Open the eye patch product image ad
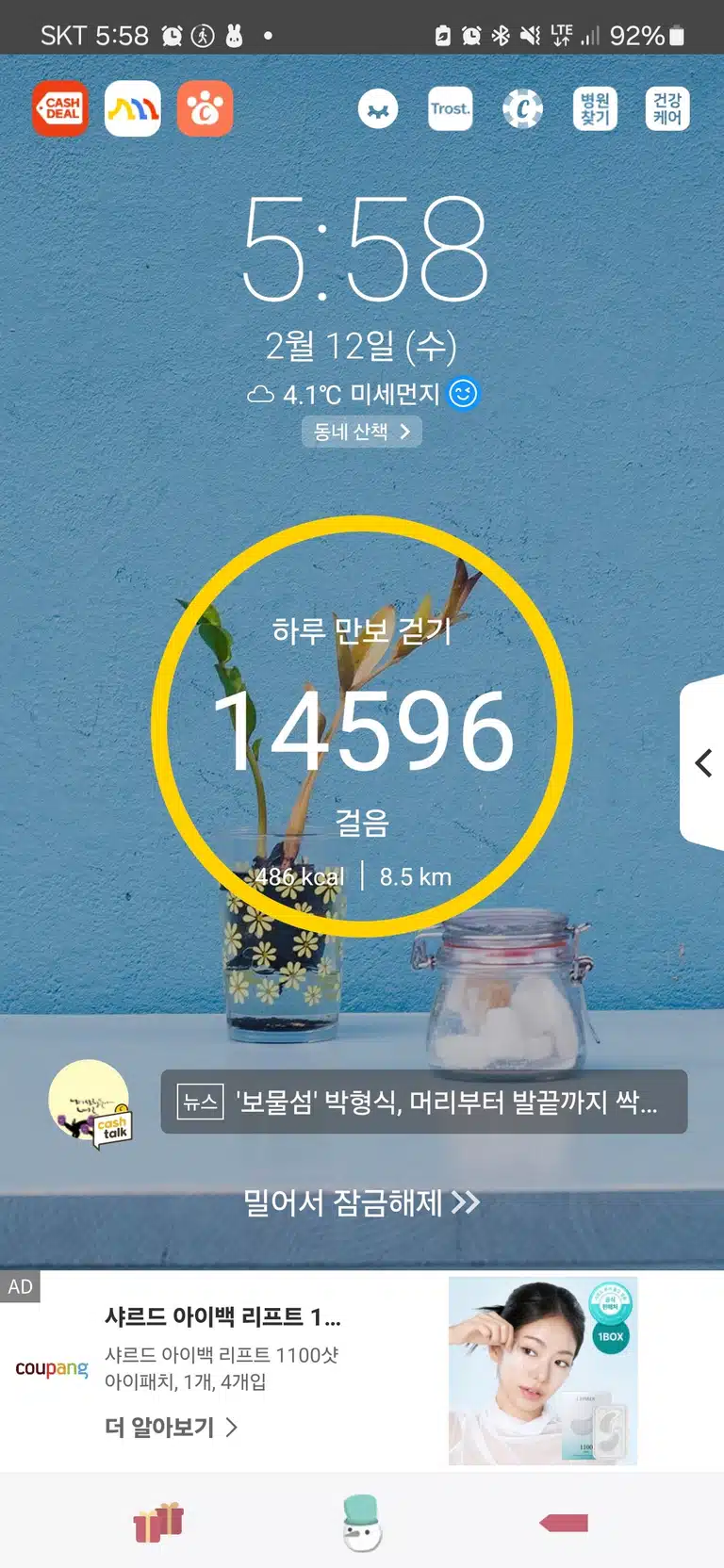The image size is (724, 1568). coord(543,1371)
